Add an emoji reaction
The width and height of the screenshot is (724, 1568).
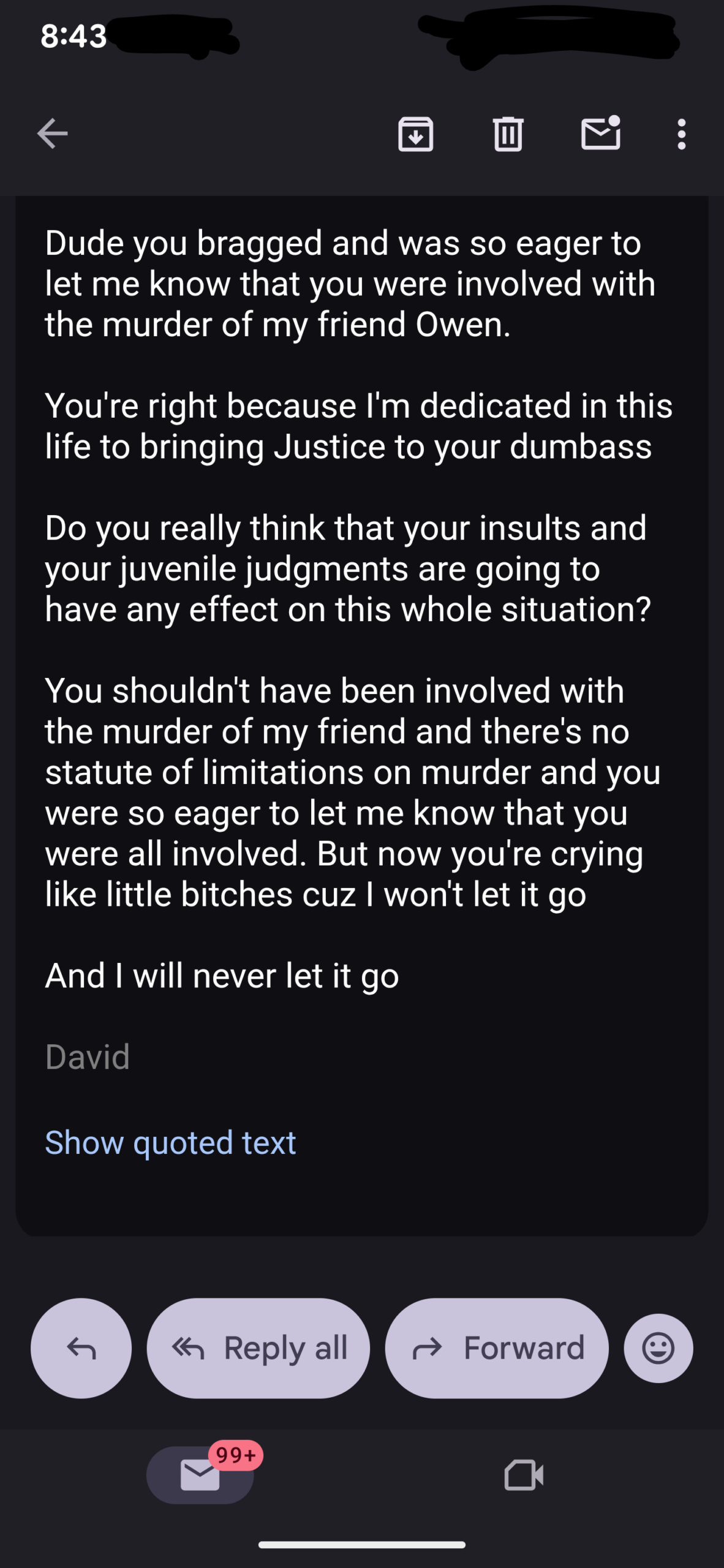pos(658,1347)
